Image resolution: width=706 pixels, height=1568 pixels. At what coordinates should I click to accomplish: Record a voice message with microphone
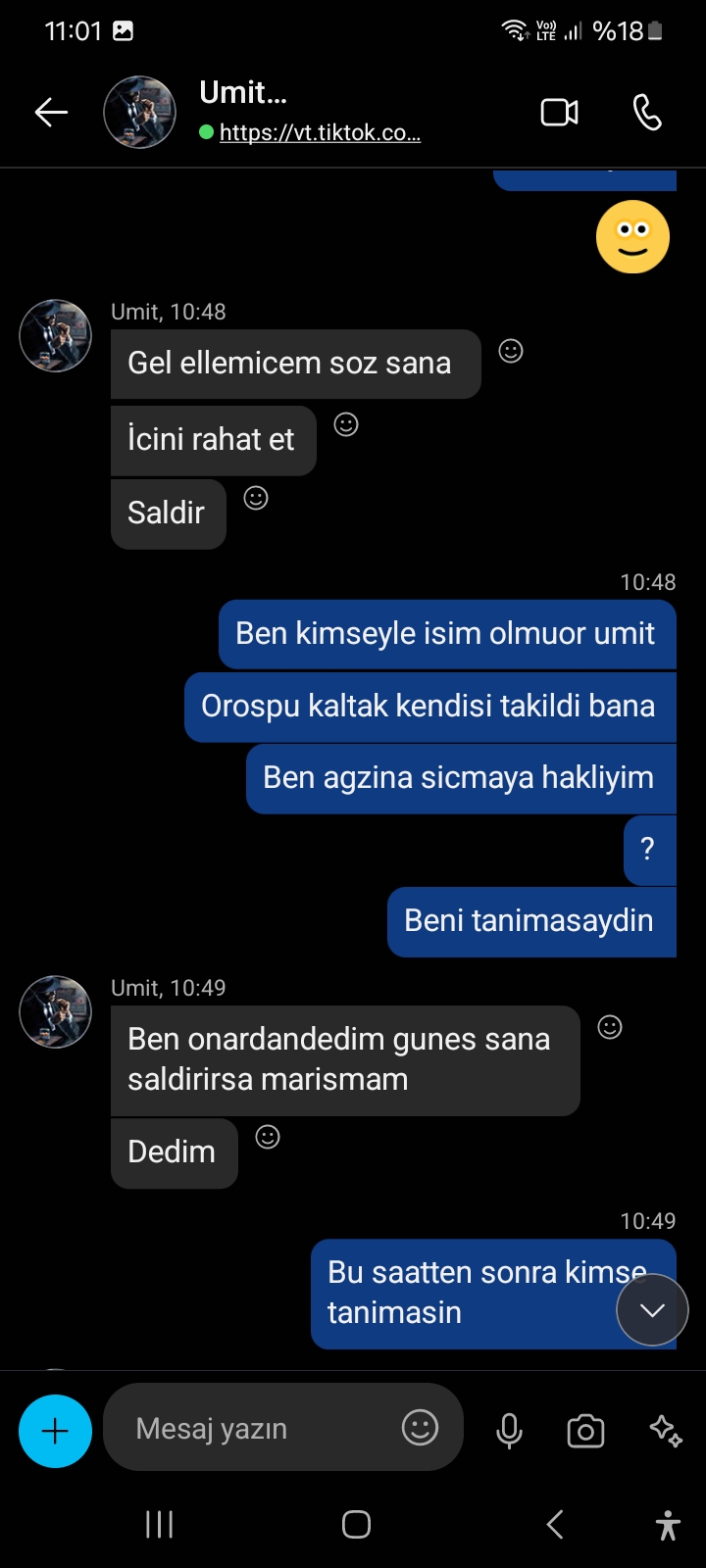pos(509,1431)
